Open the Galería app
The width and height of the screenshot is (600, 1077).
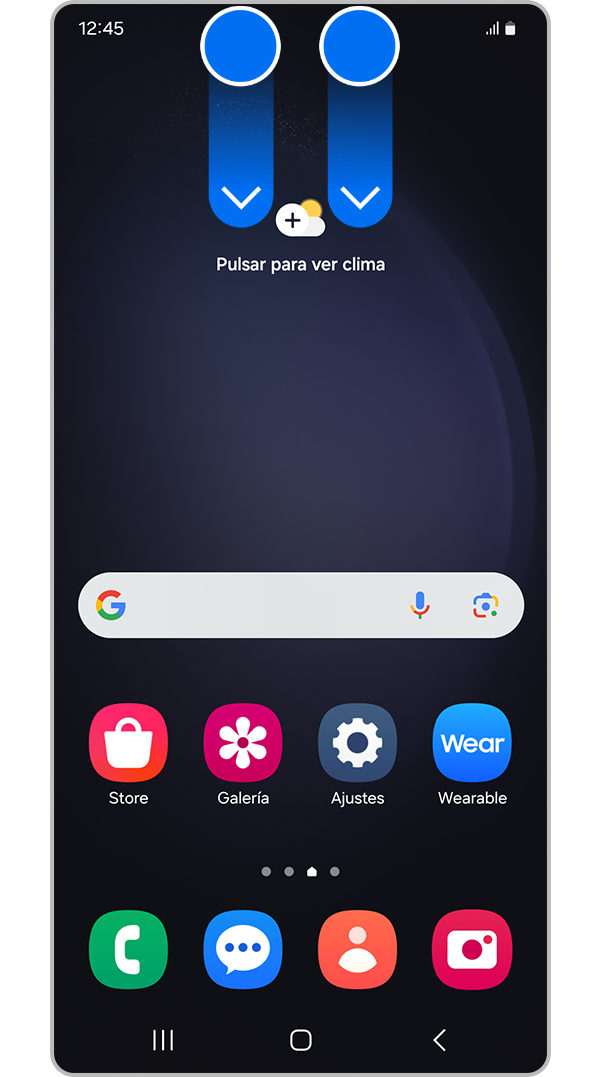243,743
